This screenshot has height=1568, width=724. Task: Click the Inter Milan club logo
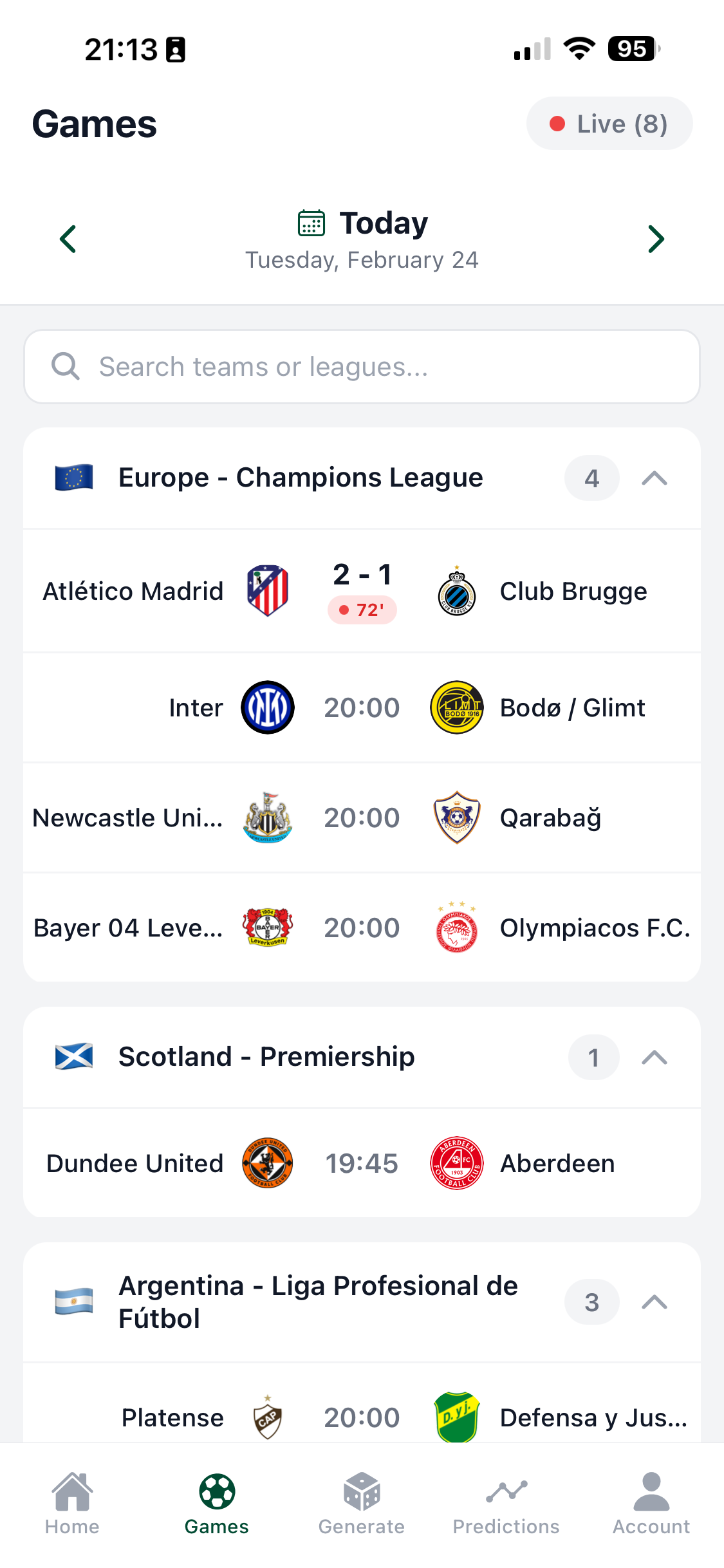coord(266,707)
